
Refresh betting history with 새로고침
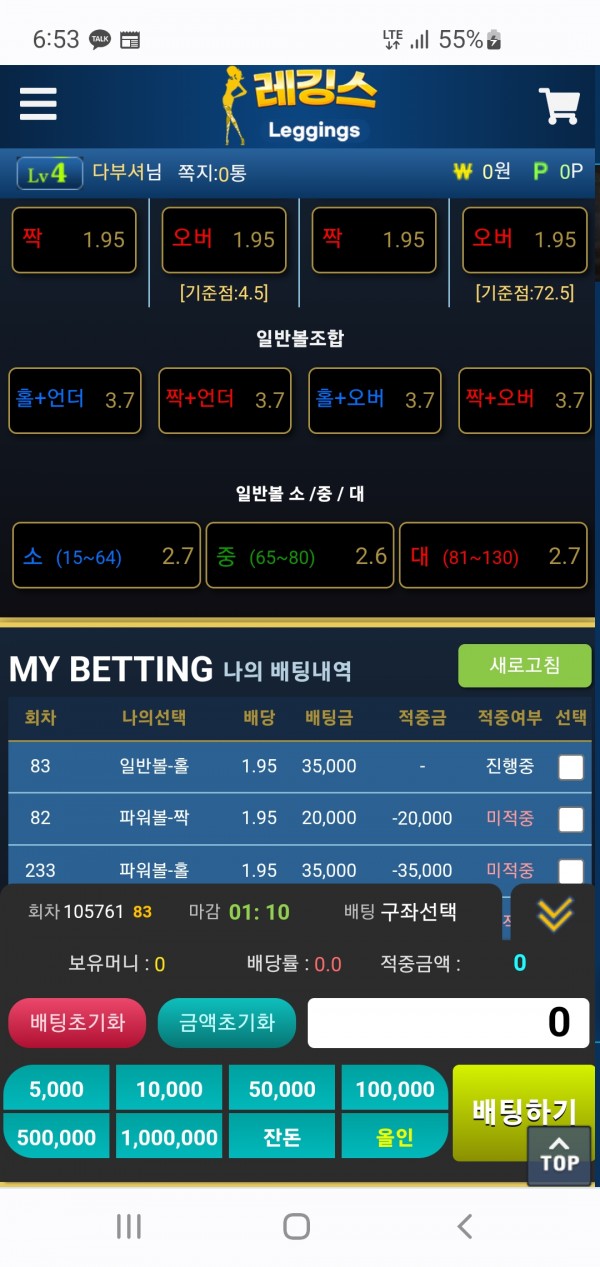tap(525, 665)
